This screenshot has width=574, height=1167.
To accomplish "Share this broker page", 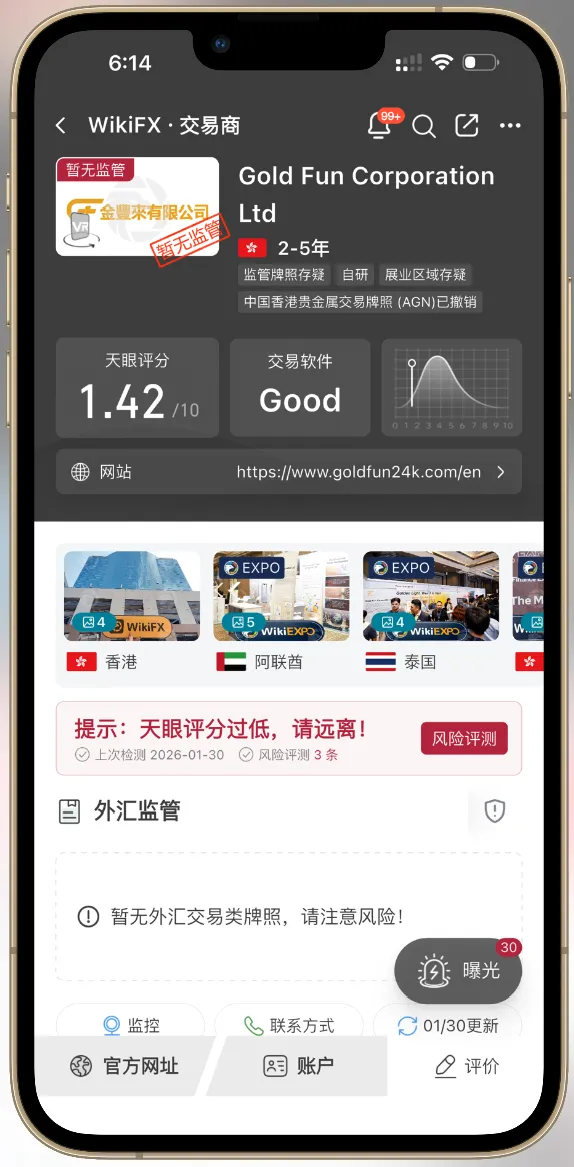I will tap(467, 125).
